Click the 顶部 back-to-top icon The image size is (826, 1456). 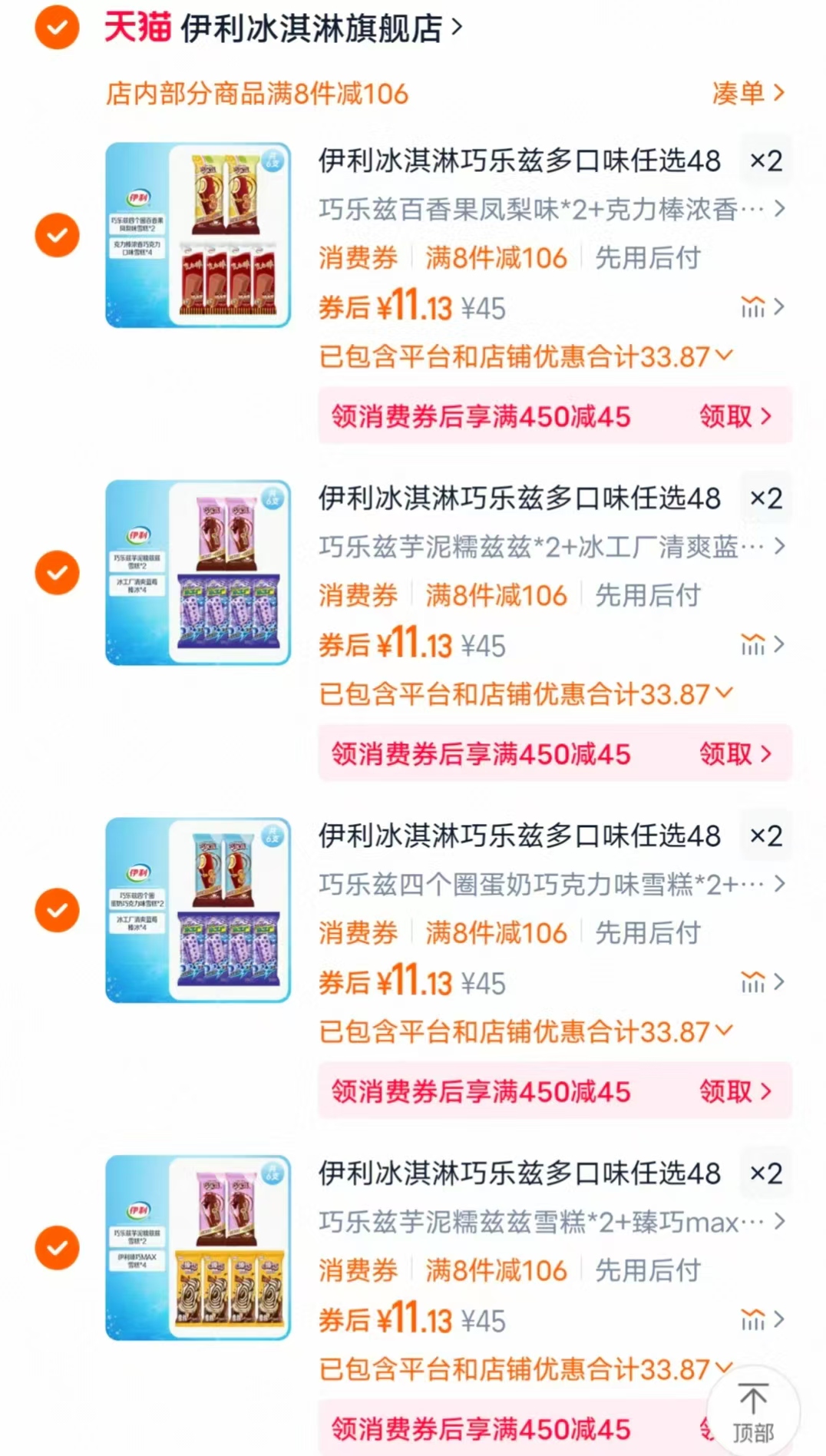[x=753, y=1409]
